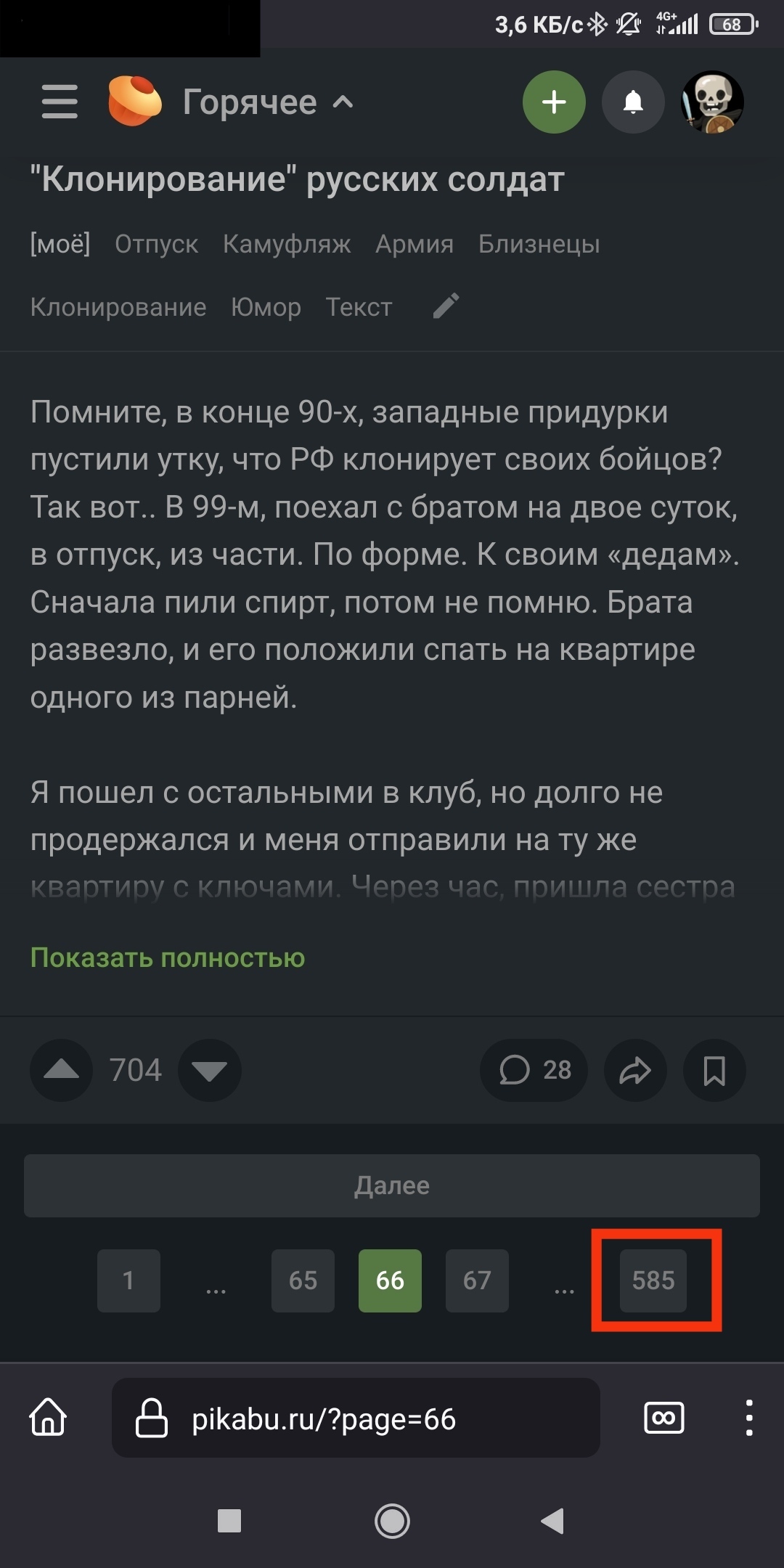
Task: Open the Близнецы tag
Action: 539,244
